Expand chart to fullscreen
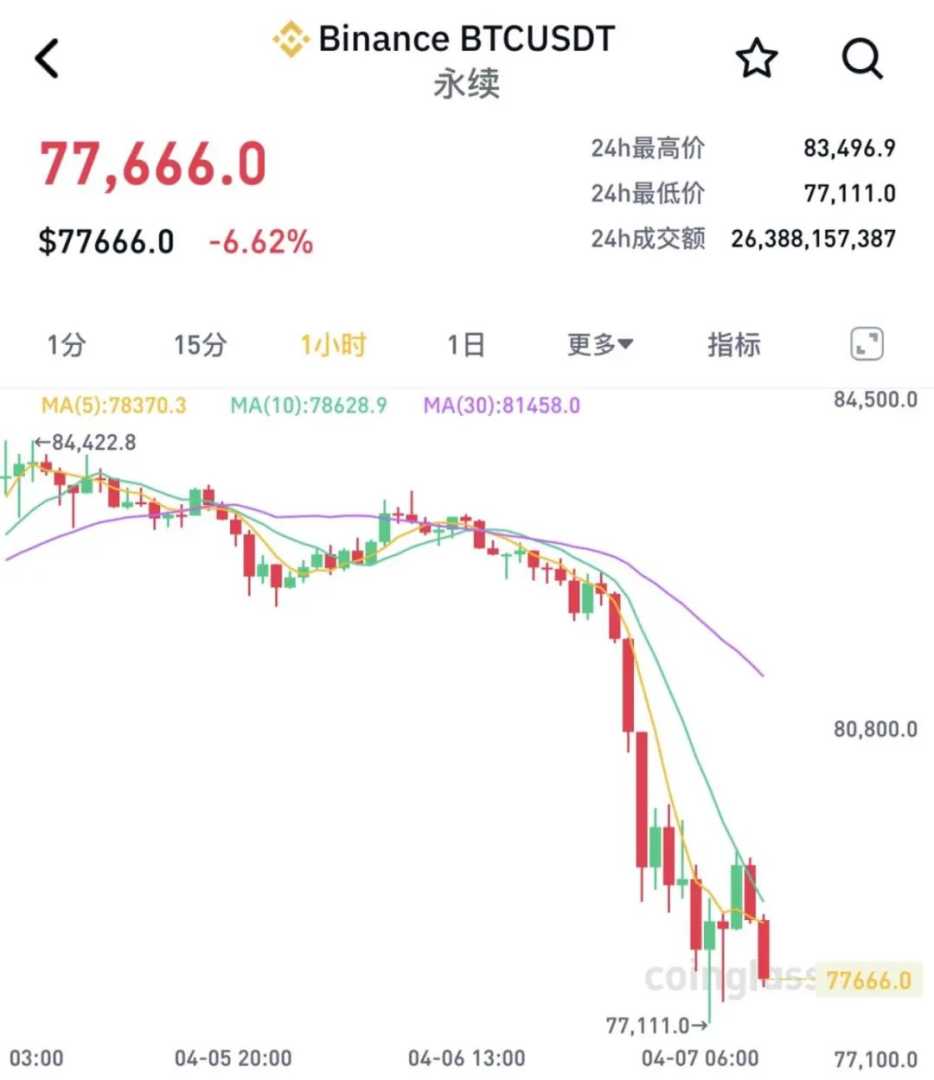Screen dimensions: 934x1080 pos(866,346)
